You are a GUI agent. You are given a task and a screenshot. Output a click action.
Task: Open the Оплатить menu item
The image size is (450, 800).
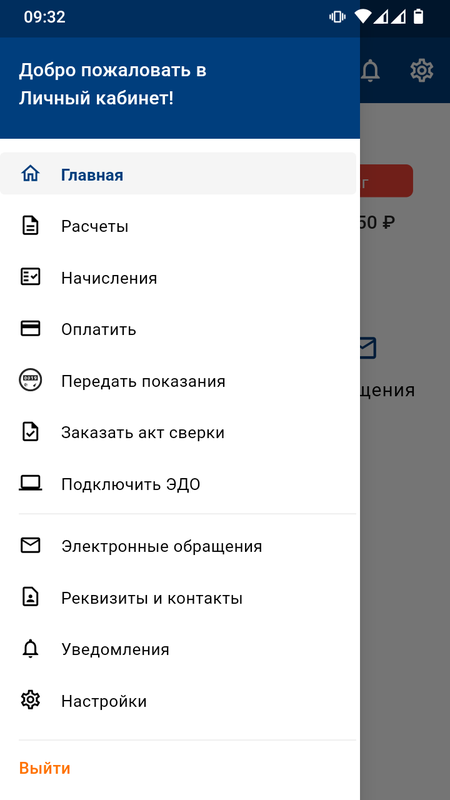[178, 329]
